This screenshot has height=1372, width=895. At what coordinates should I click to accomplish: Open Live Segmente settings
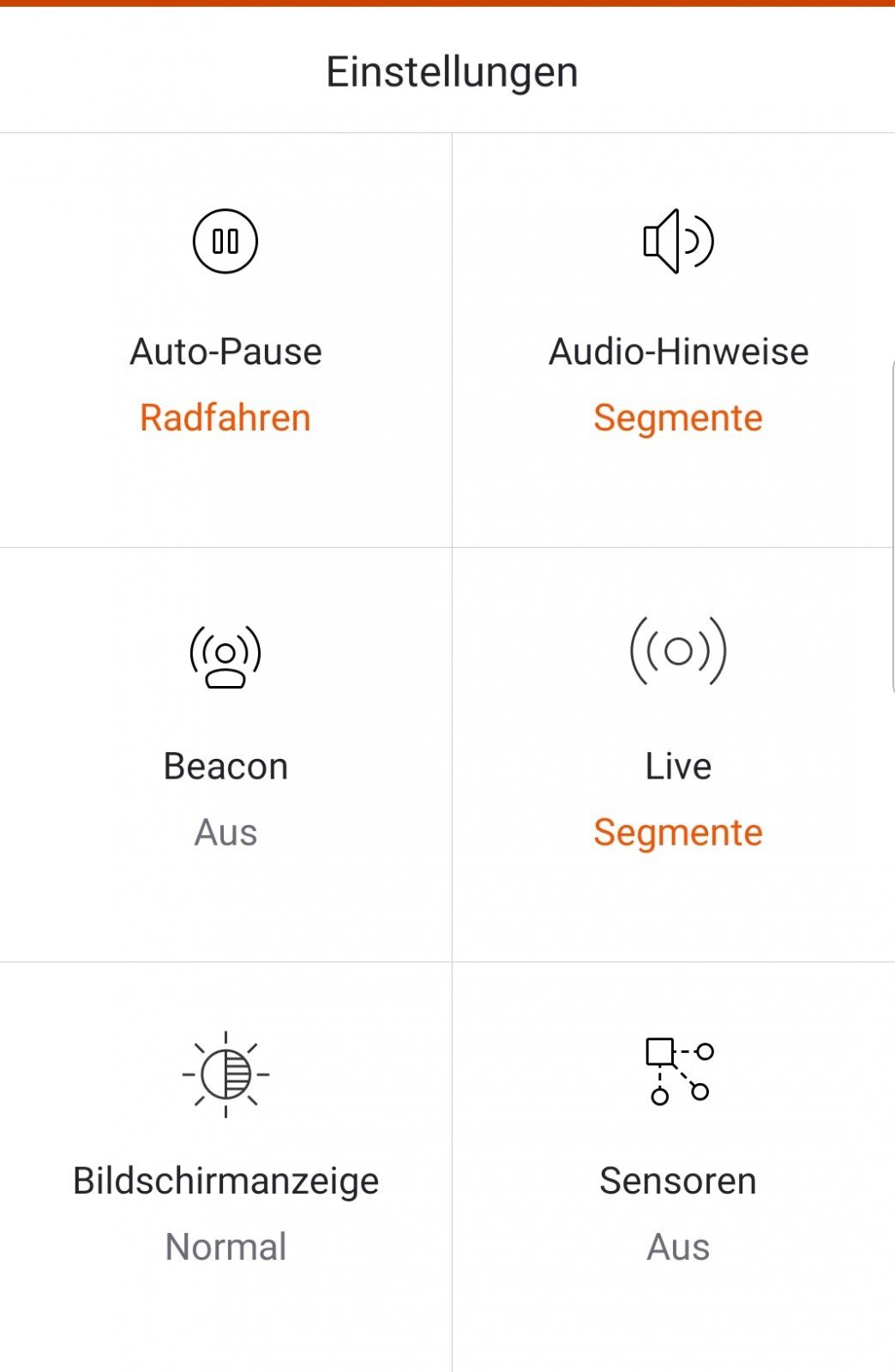(677, 755)
